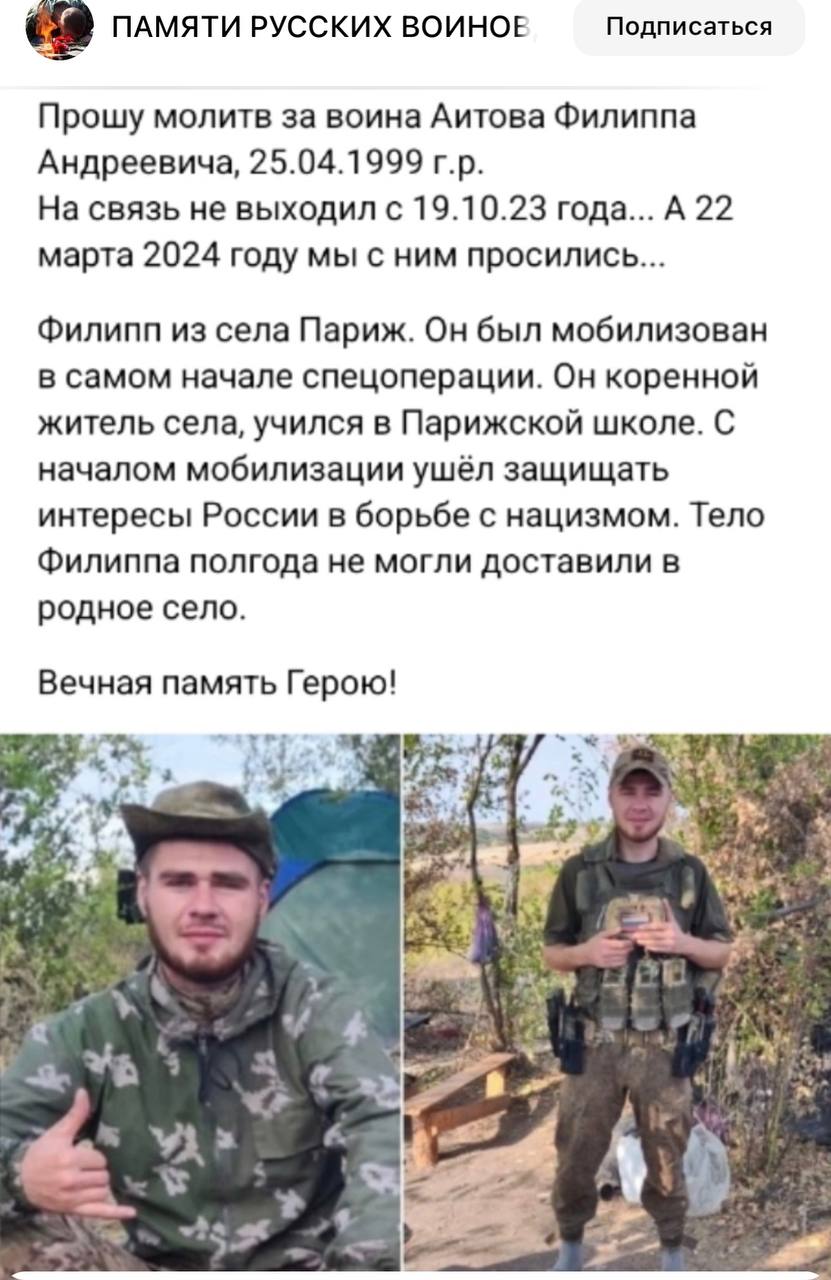
Task: Open the photo of the soldier standing in vest
Action: 617,1000
